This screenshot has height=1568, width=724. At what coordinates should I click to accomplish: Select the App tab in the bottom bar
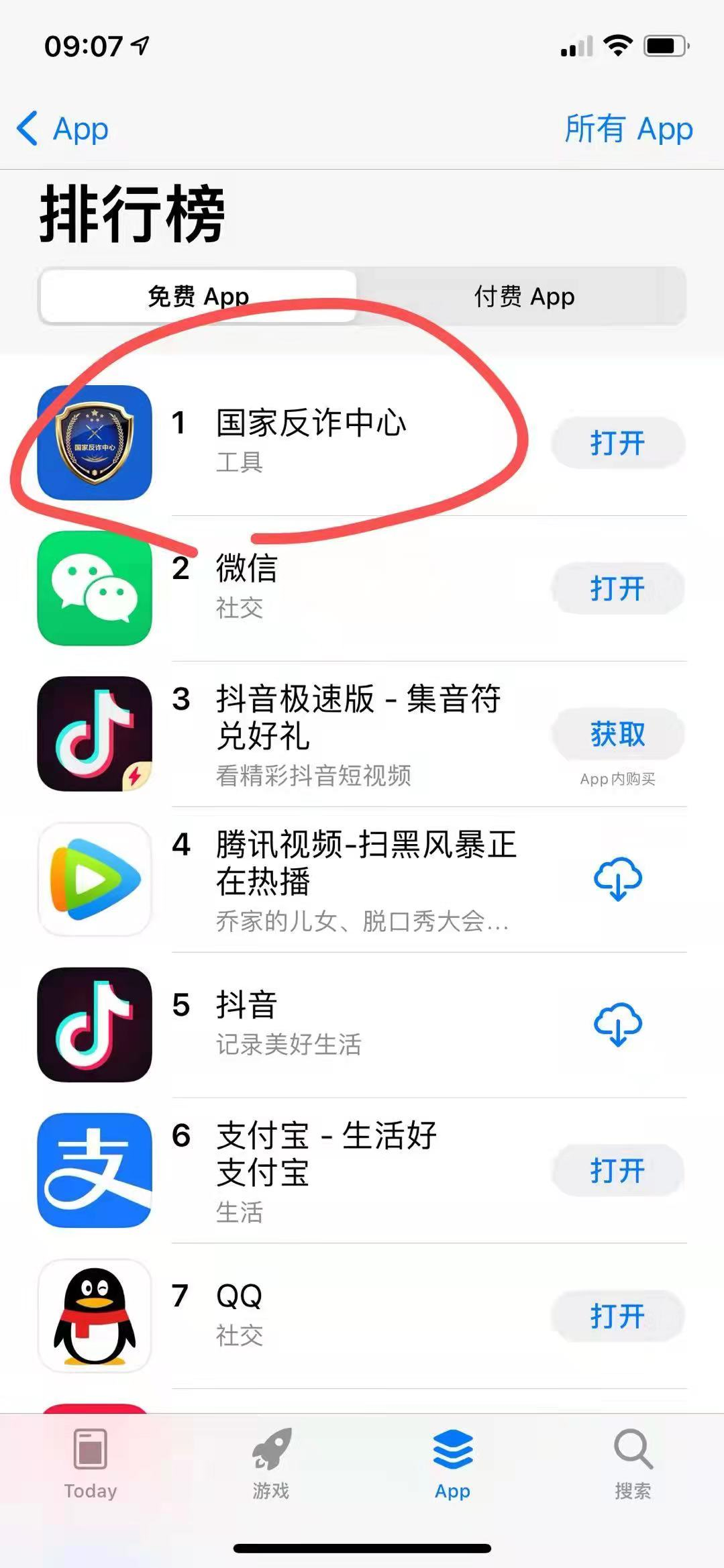click(452, 1463)
